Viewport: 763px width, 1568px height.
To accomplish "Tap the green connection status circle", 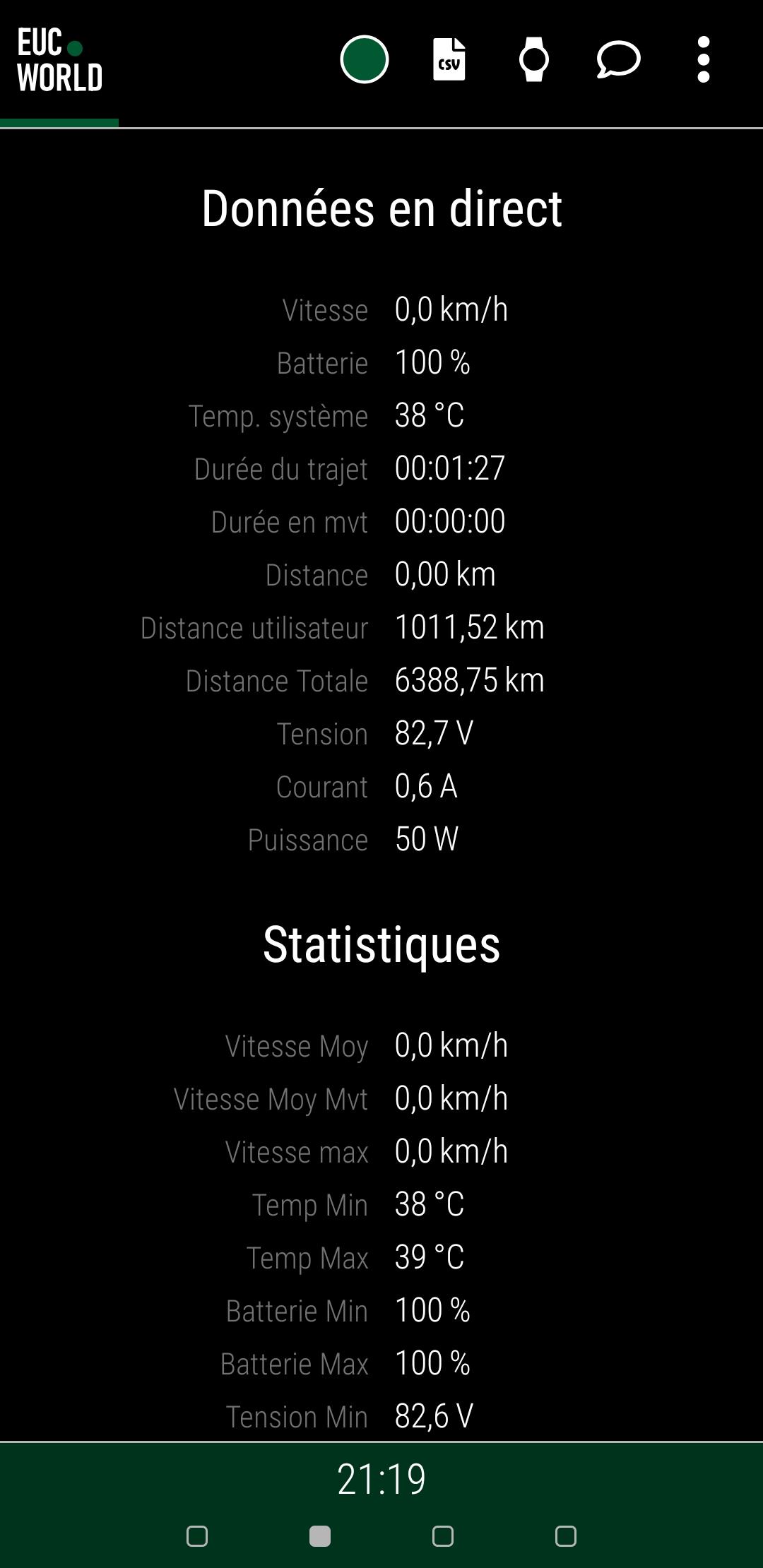I will pyautogui.click(x=365, y=59).
